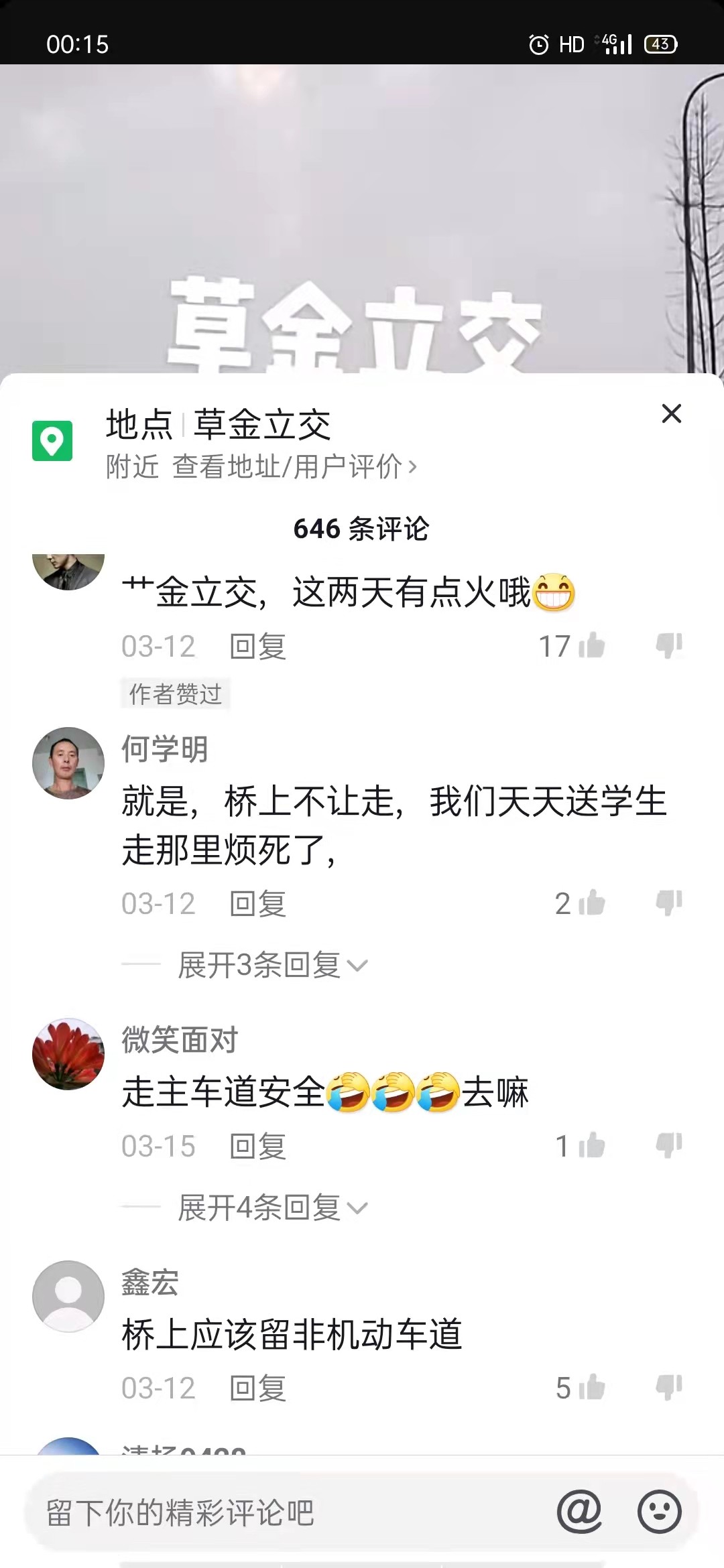Close the comments panel

[671, 413]
